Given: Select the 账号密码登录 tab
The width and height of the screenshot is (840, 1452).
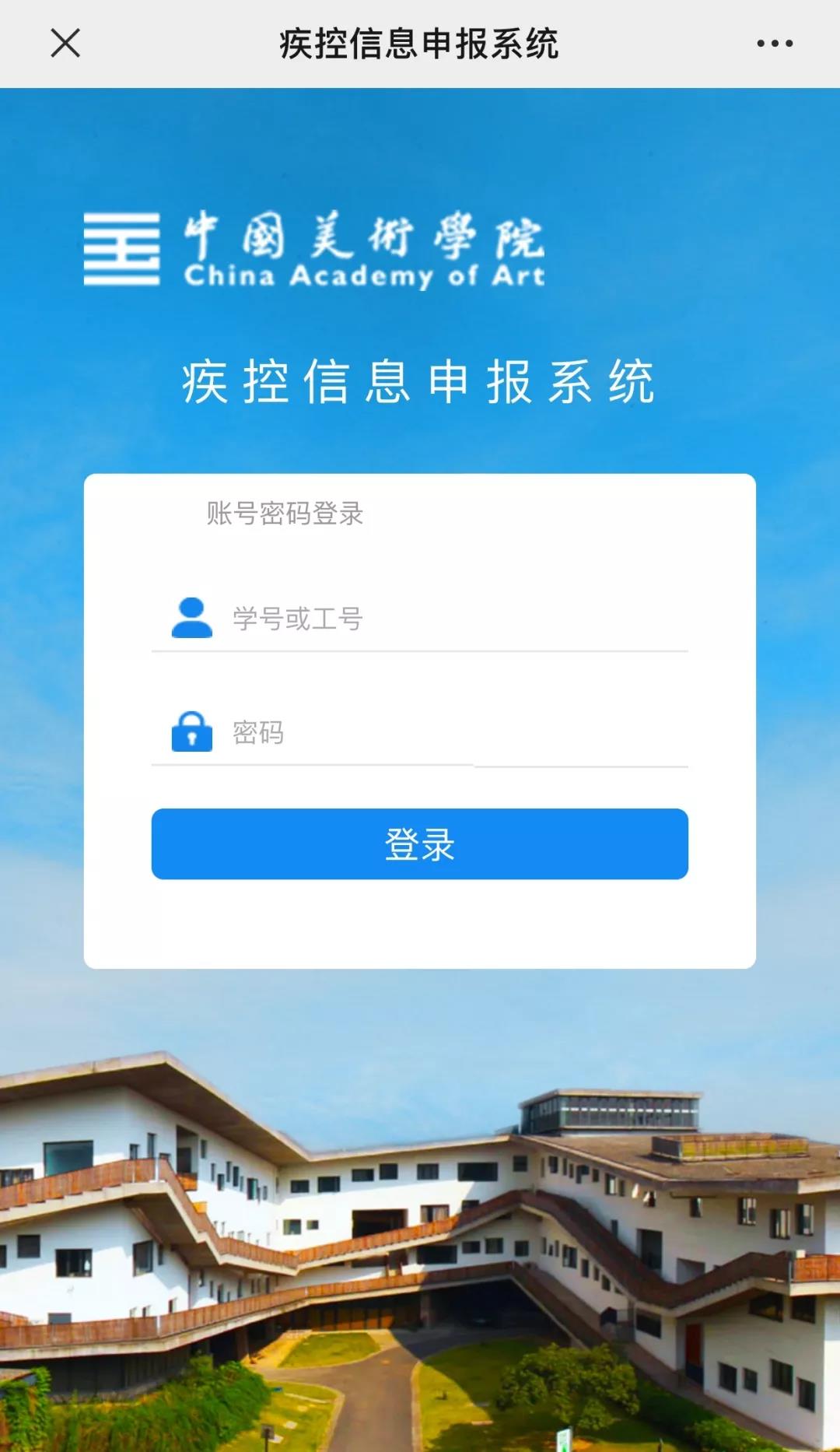Looking at the screenshot, I should tap(285, 514).
